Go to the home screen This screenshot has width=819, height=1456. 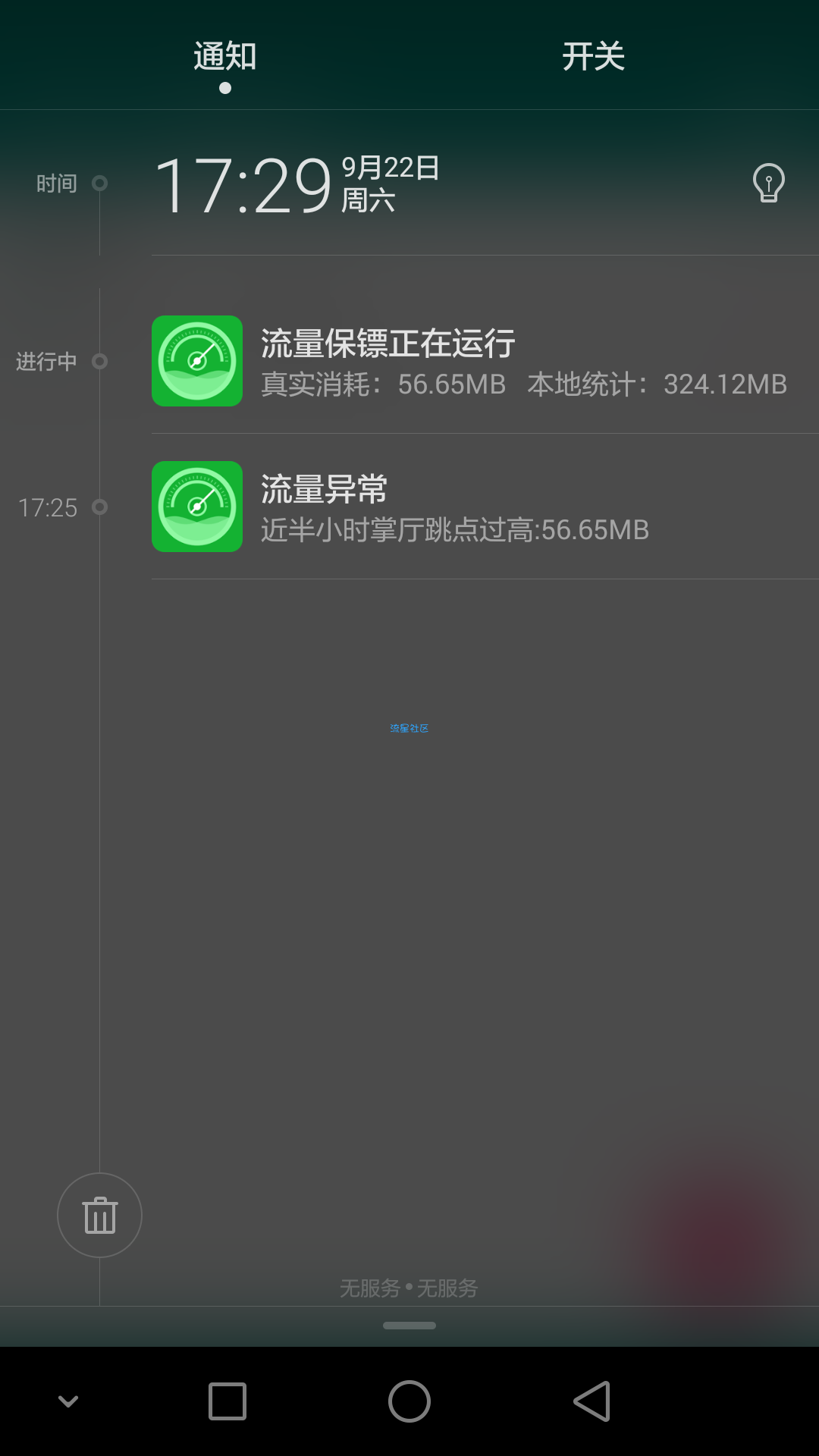(409, 1401)
